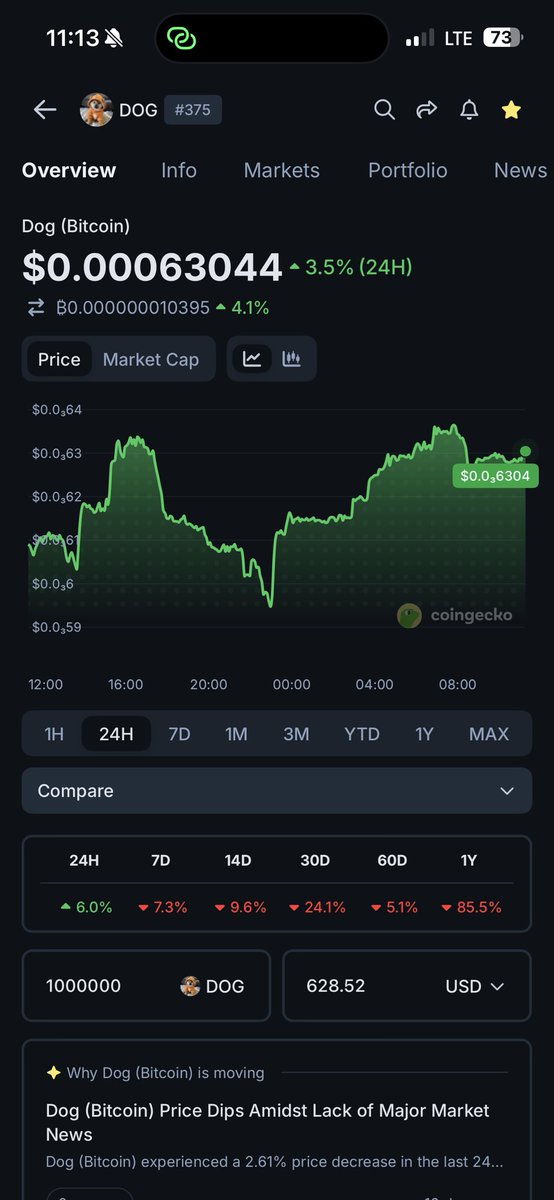
Task: Open the price alert bell
Action: tap(469, 110)
